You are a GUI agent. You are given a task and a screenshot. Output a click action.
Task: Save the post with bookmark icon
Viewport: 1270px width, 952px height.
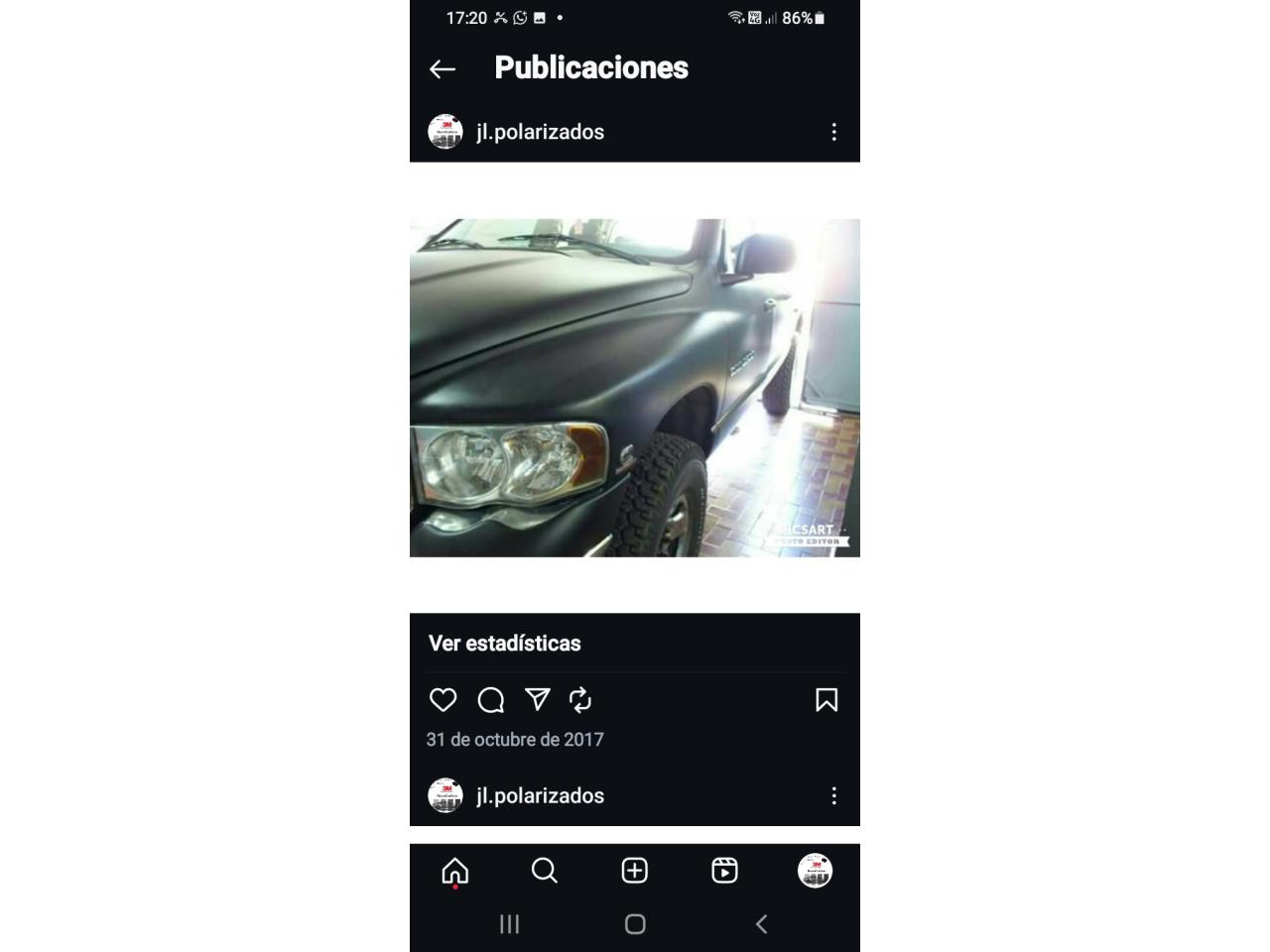pos(825,700)
